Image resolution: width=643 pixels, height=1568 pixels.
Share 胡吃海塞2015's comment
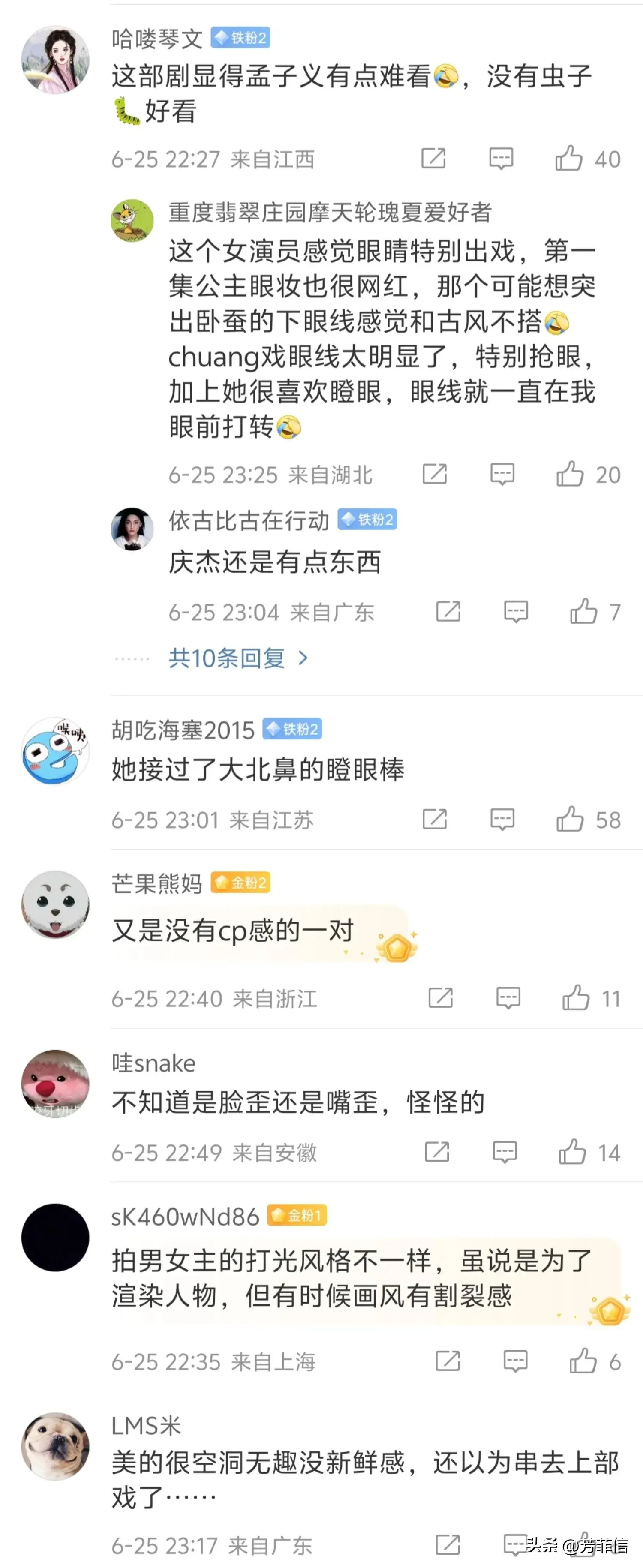(435, 819)
